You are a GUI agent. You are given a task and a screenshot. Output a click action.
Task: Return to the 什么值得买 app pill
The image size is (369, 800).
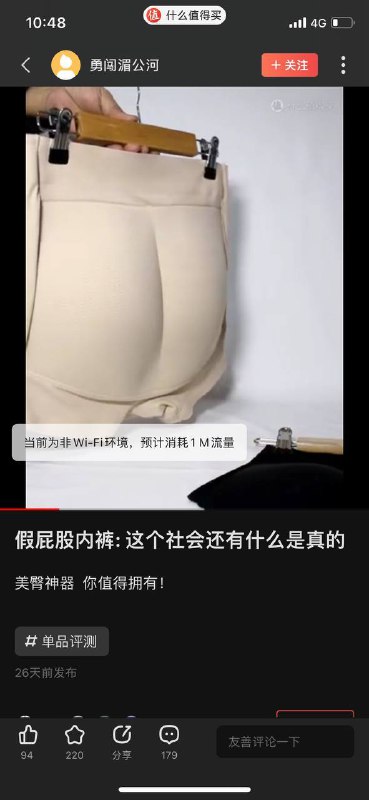coord(185,16)
